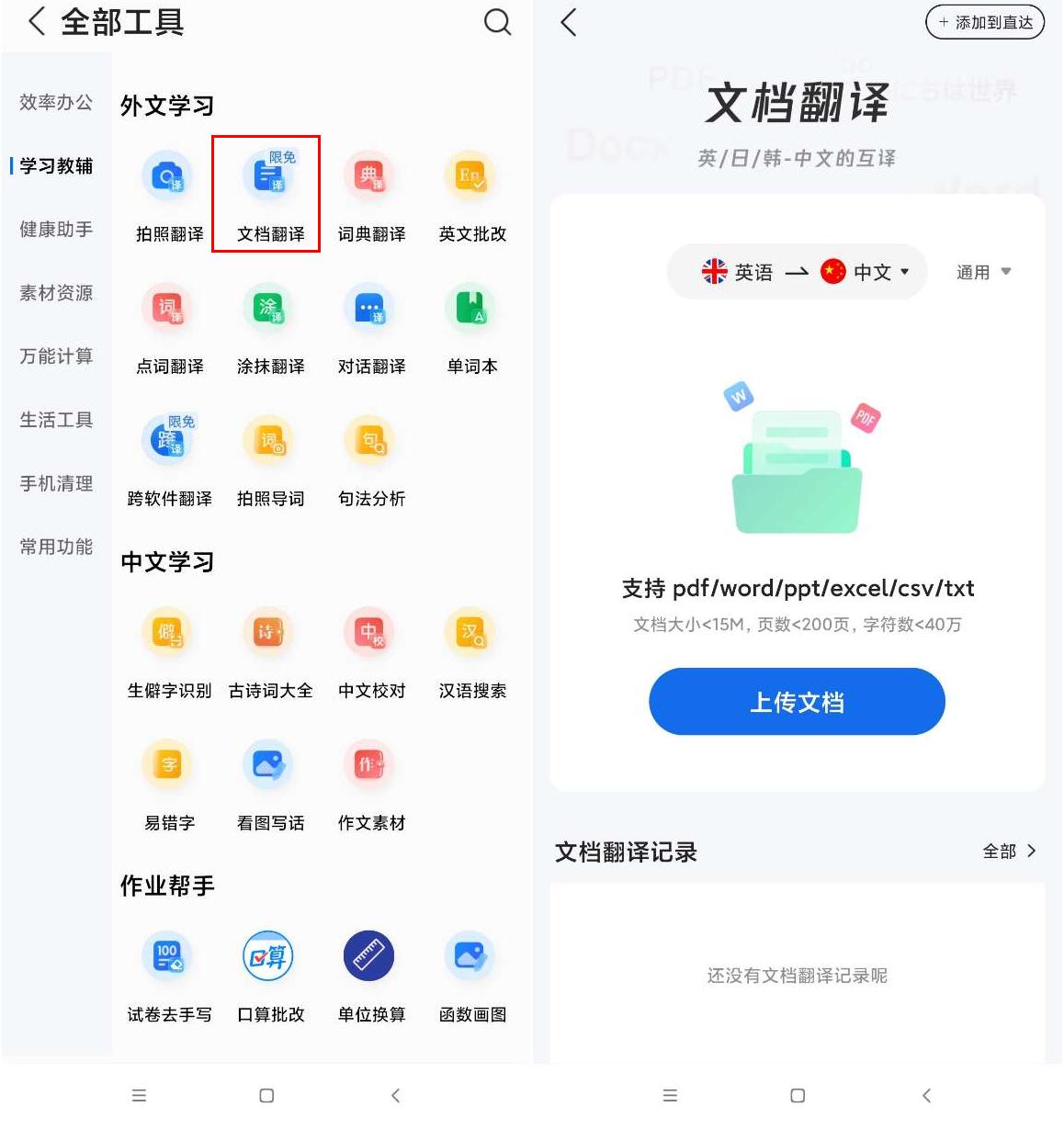Open the search magnifier on 全部工具 page
1064x1129 pixels.
tap(498, 24)
